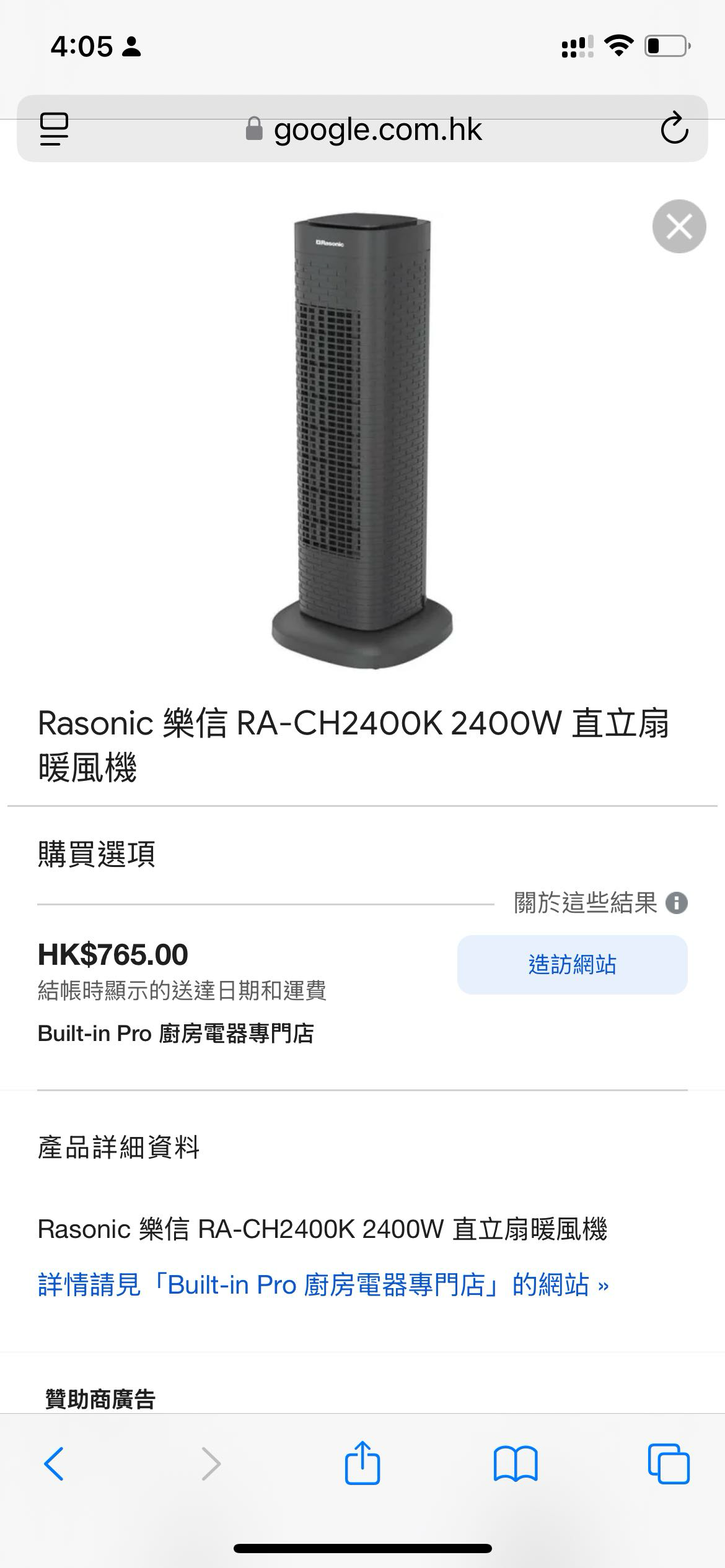725x1568 pixels.
Task: Open the Reader/page formatting menu in address bar
Action: [52, 130]
